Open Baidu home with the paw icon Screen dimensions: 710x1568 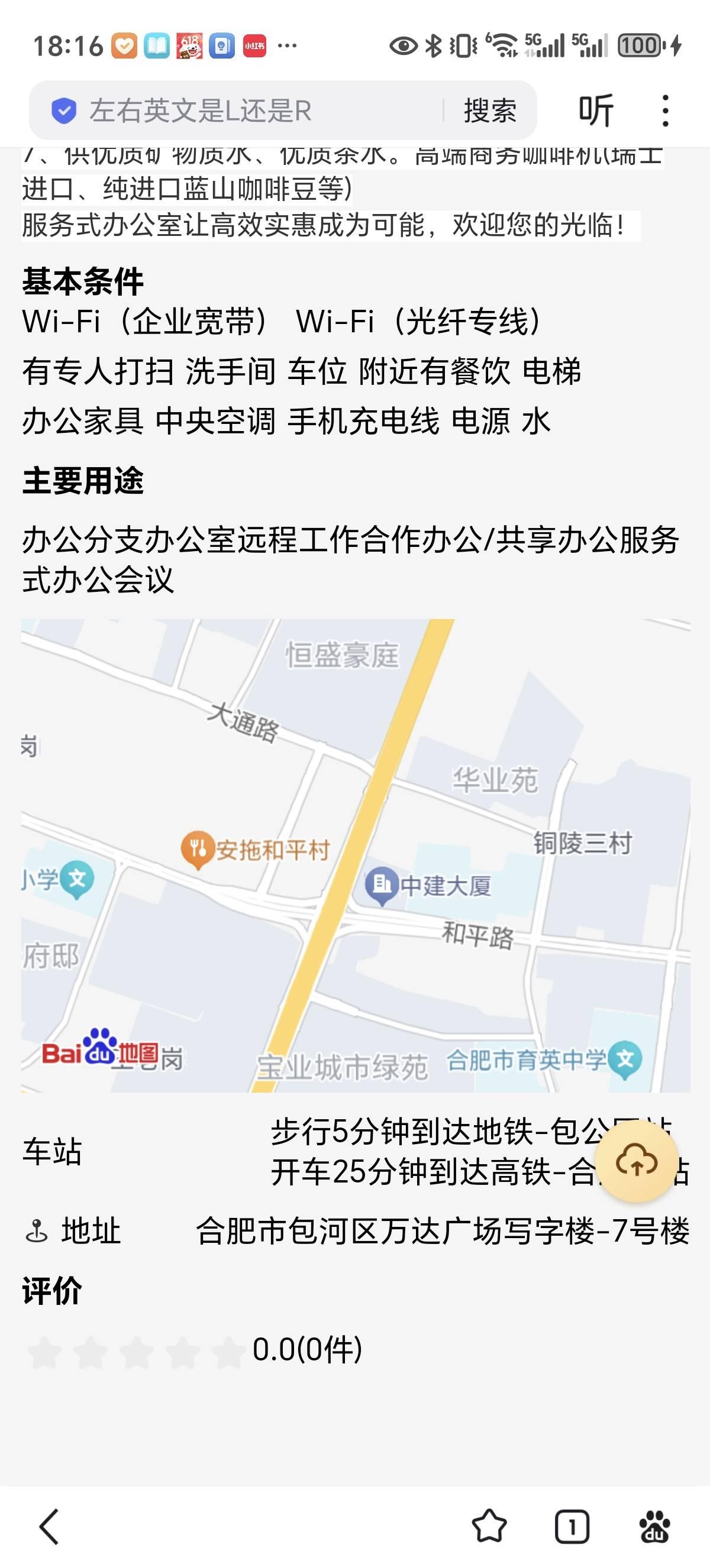pos(654,1527)
